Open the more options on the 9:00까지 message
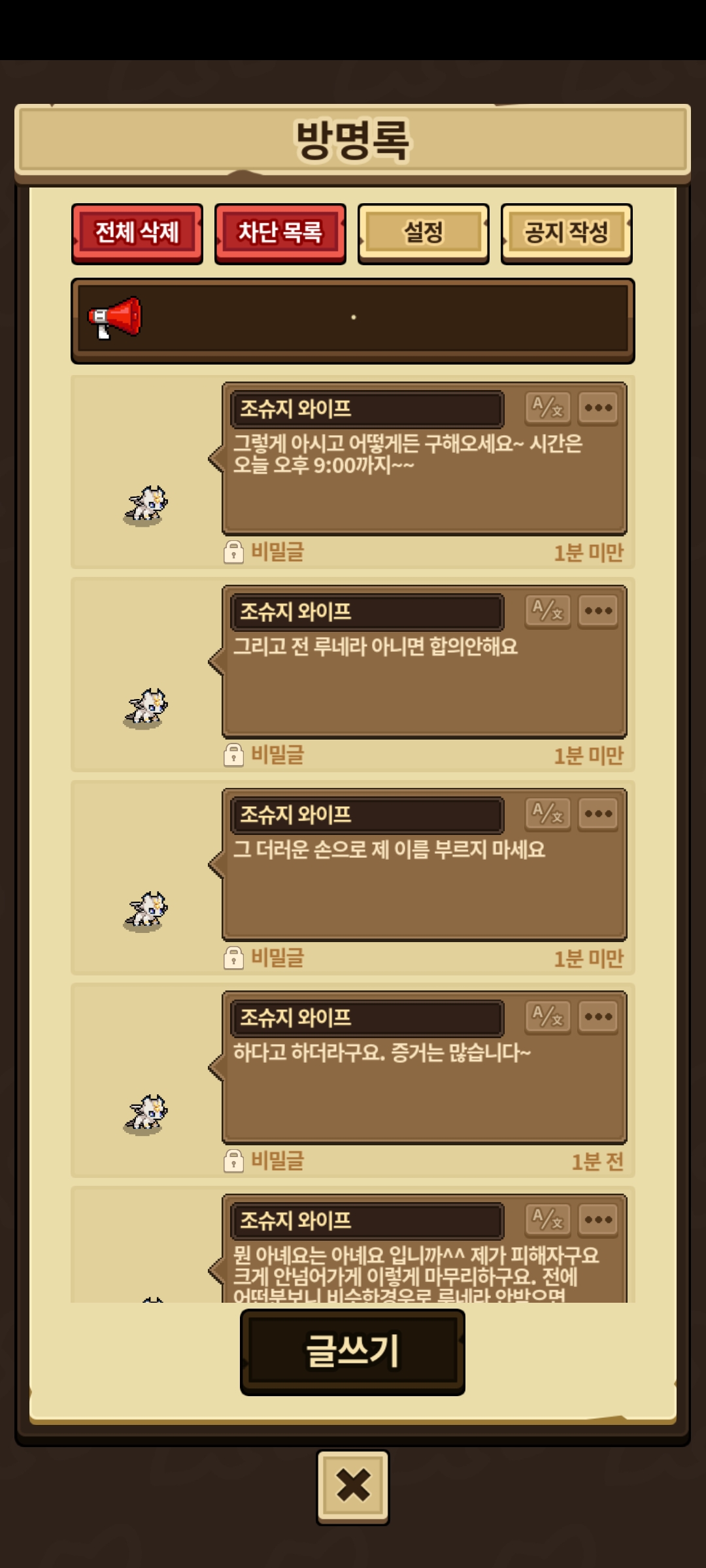The width and height of the screenshot is (706, 1568). 598,408
